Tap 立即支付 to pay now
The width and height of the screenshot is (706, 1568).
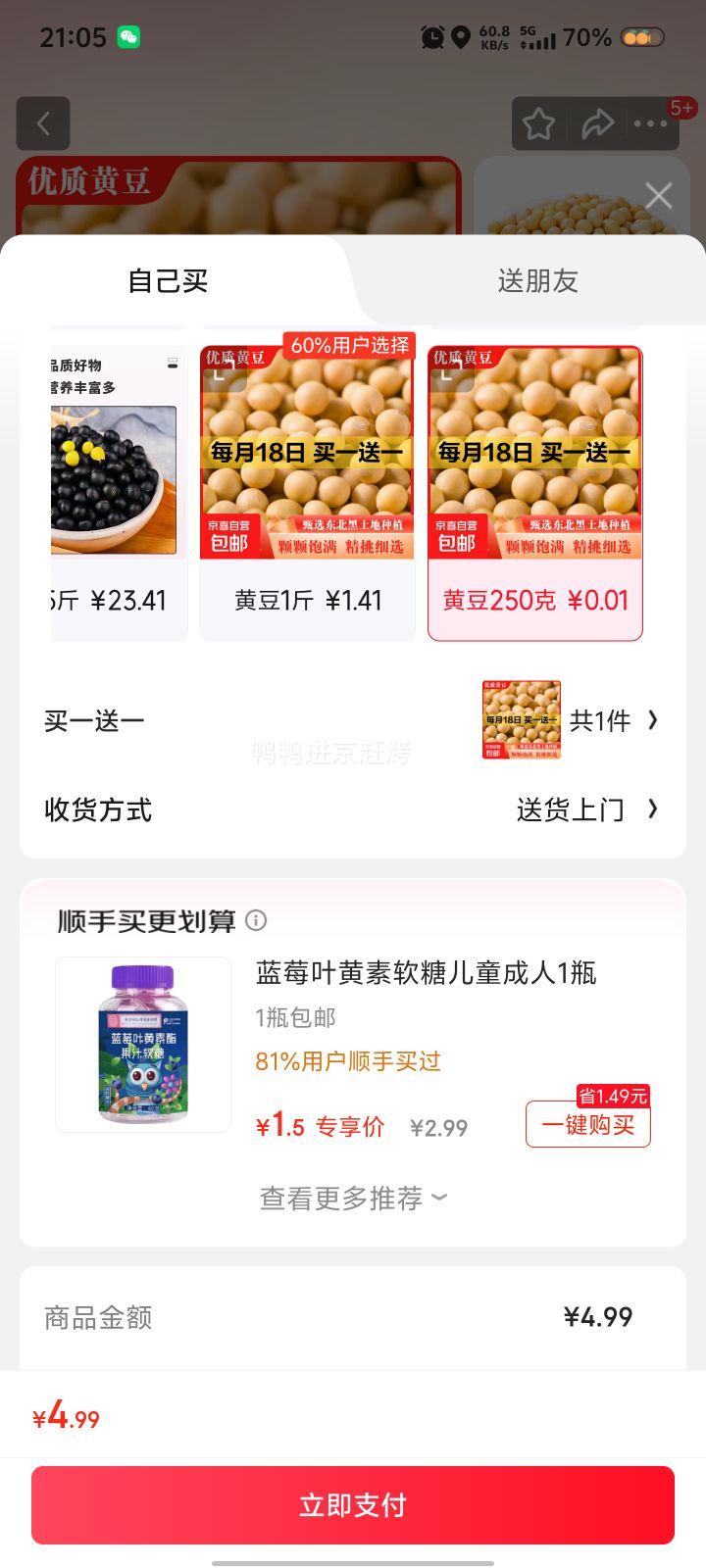coord(353,1504)
